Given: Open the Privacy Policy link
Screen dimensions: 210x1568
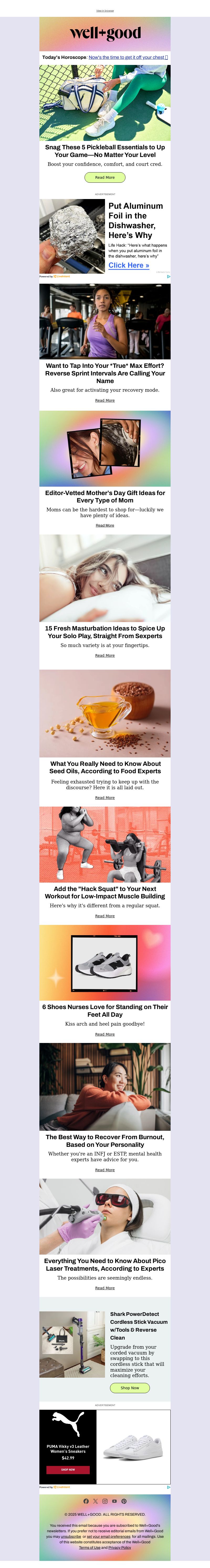Looking at the screenshot, I should pyautogui.click(x=119, y=1547).
